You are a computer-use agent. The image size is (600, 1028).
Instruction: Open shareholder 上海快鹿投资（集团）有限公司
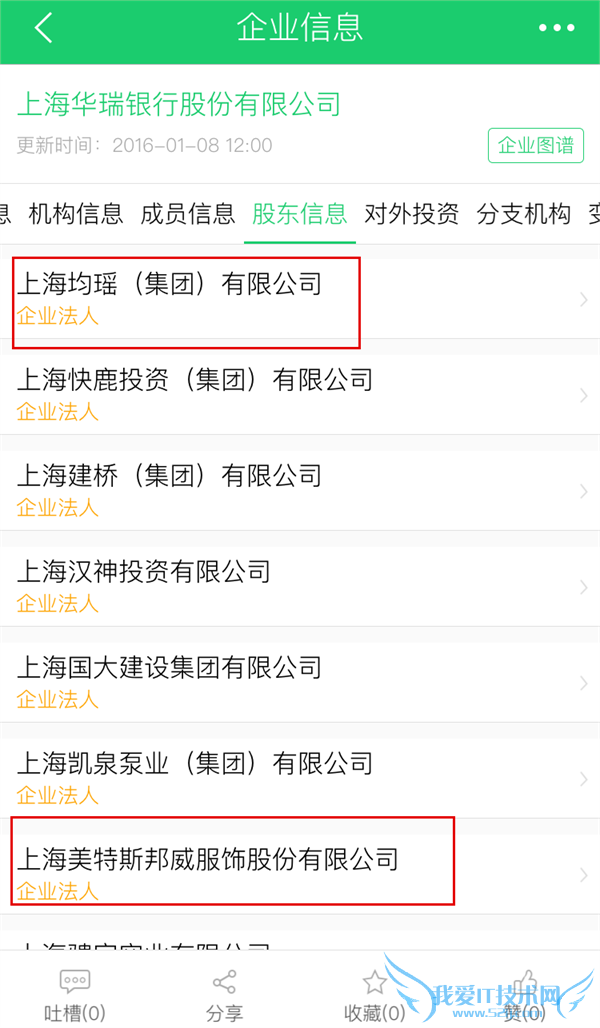300,394
